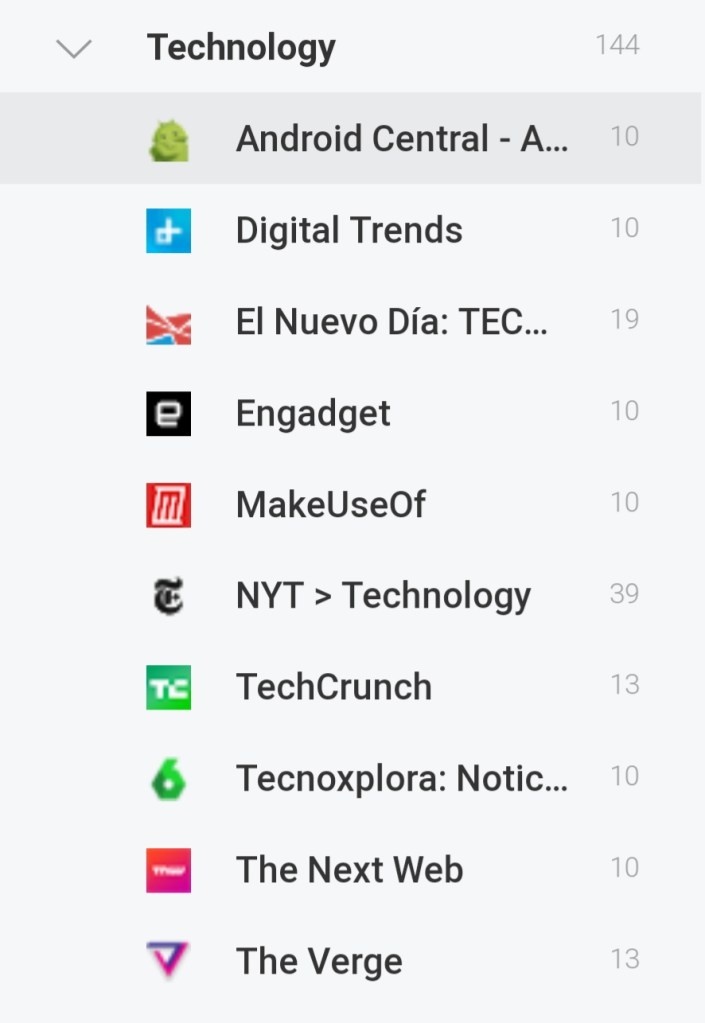View the Engadget feed

[313, 413]
